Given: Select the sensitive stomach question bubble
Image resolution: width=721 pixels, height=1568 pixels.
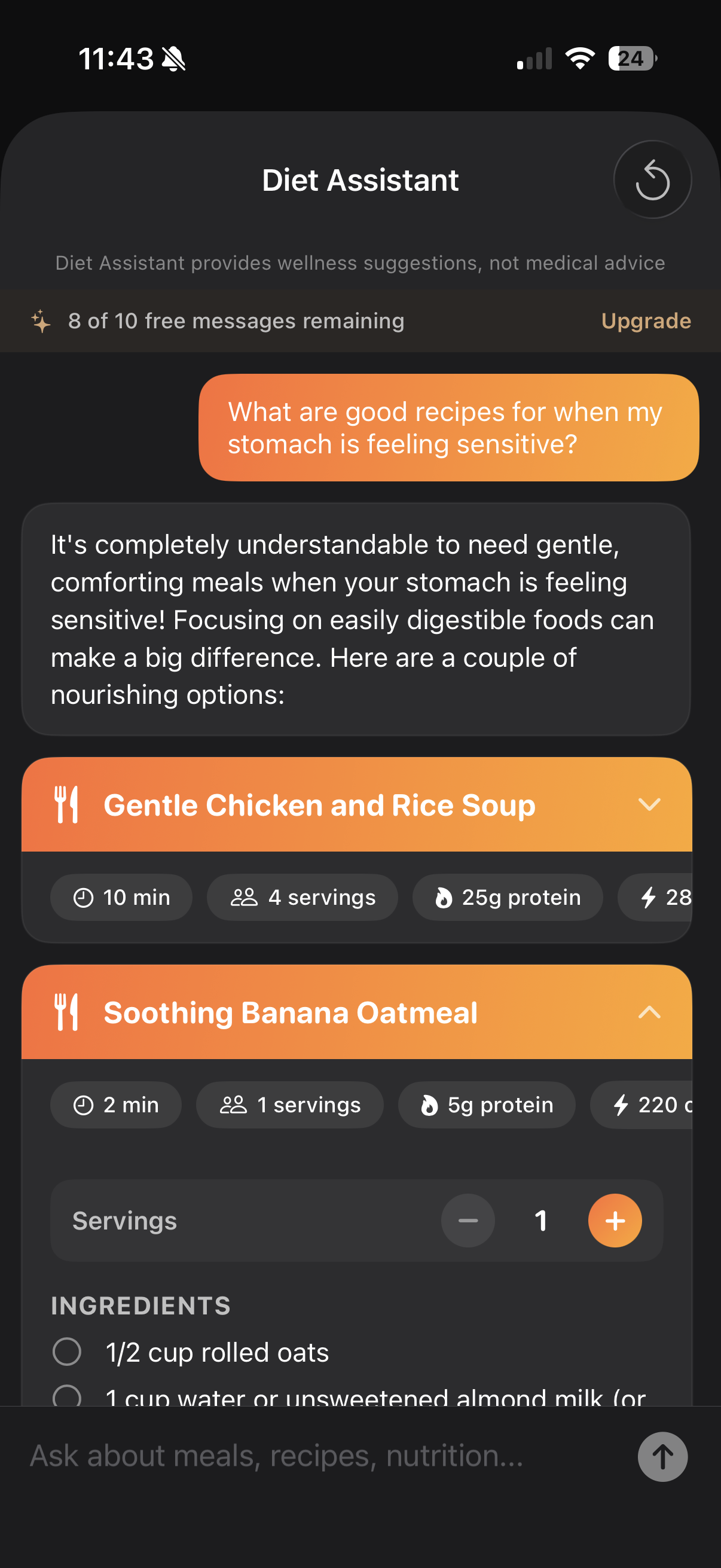Looking at the screenshot, I should tap(447, 428).
